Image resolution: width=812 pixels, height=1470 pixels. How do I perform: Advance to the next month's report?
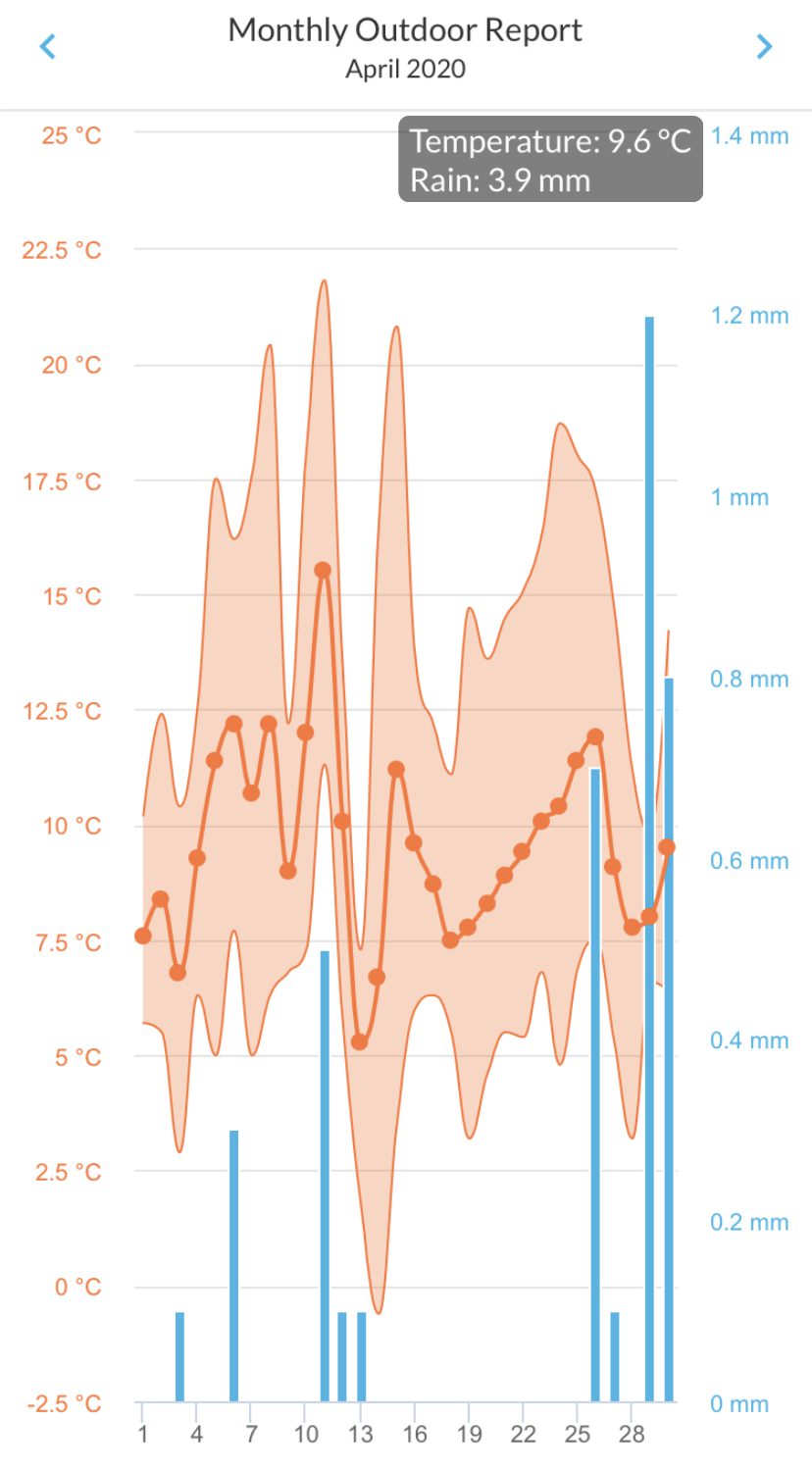point(764,46)
